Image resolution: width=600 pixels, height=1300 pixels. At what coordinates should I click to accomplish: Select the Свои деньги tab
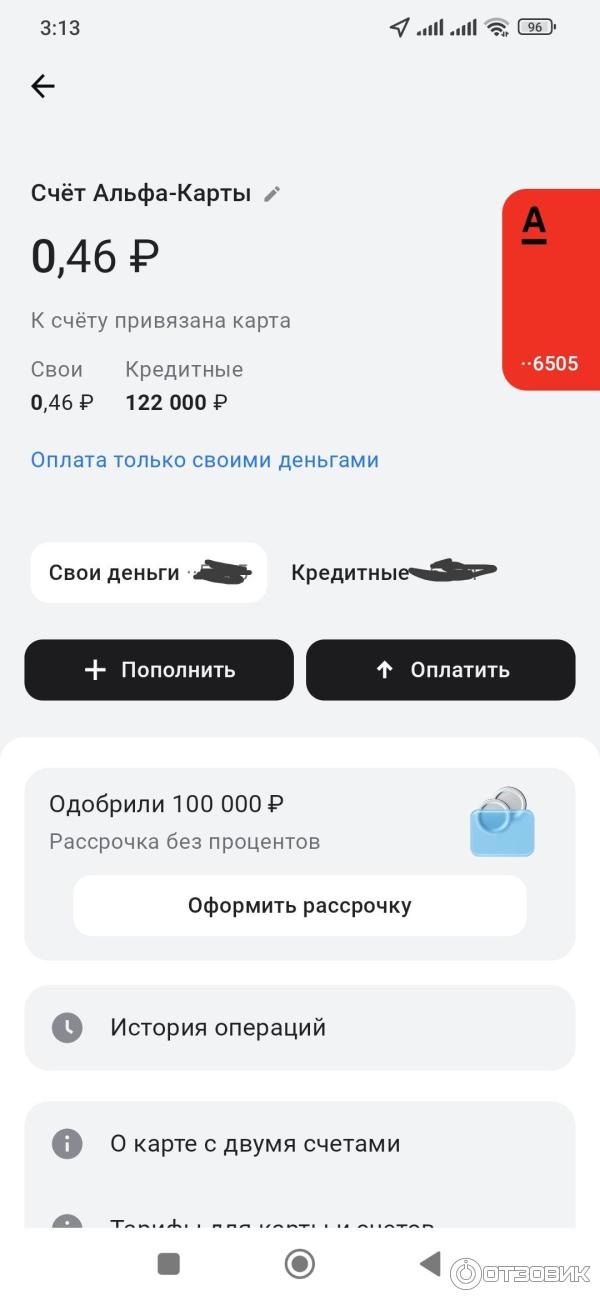(148, 573)
